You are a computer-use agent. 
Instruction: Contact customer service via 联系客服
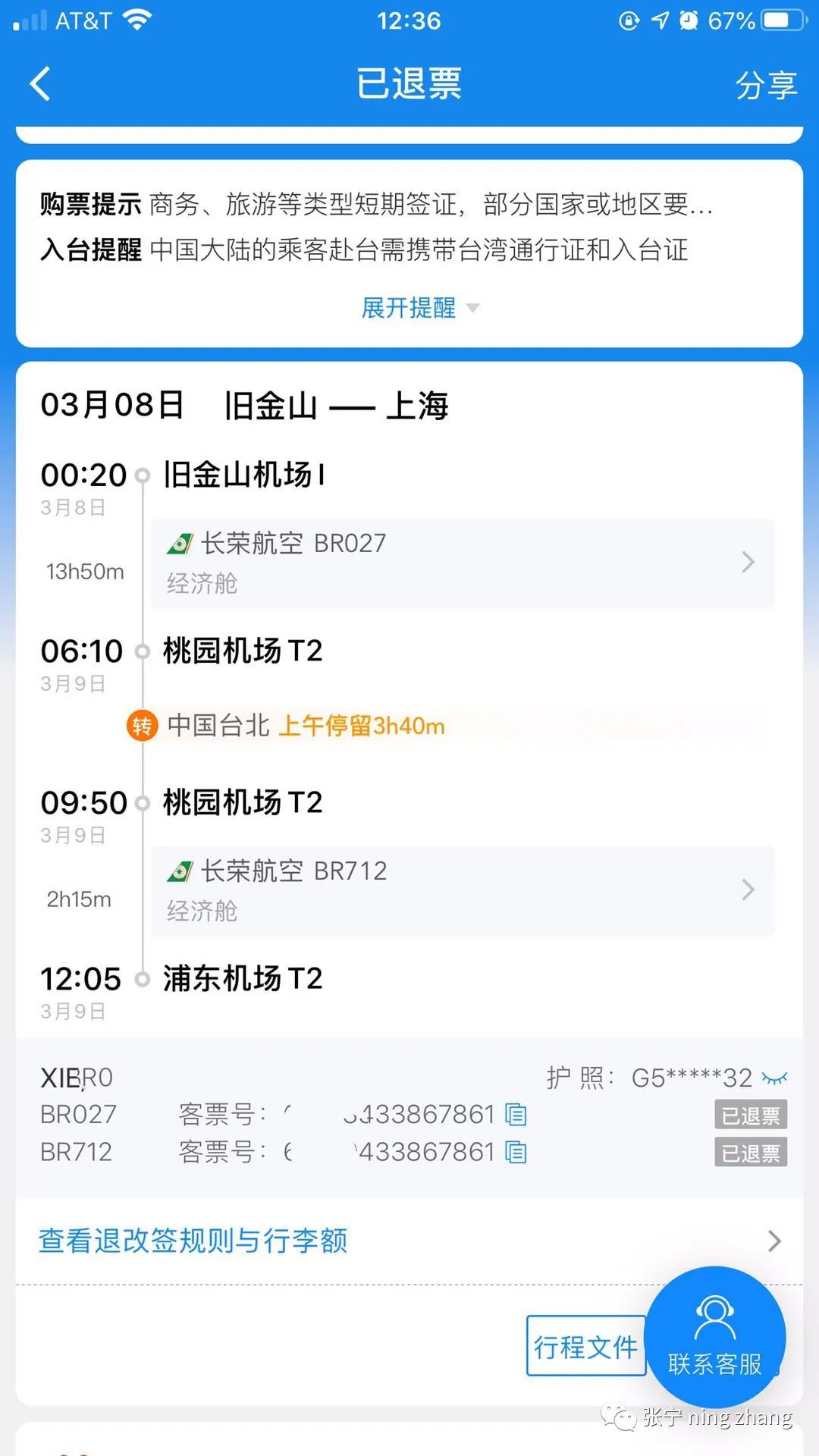pos(715,1337)
